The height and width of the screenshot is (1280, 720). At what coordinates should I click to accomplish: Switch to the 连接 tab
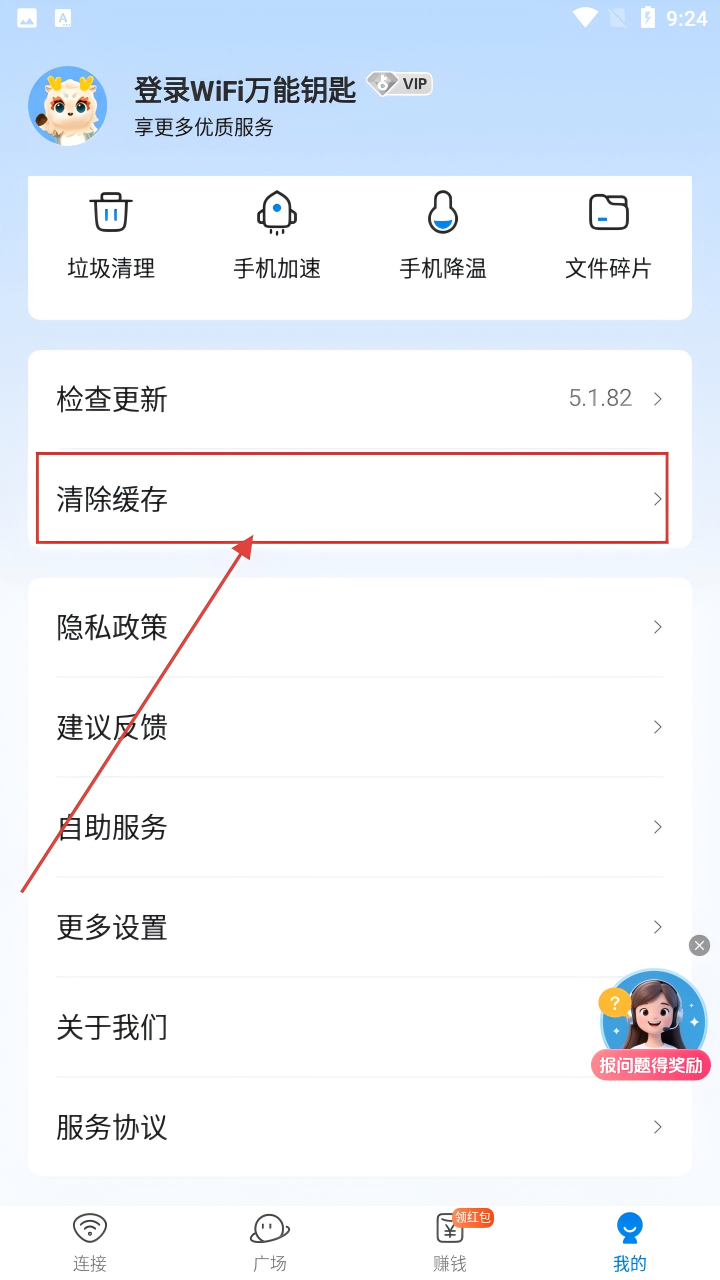click(90, 1243)
